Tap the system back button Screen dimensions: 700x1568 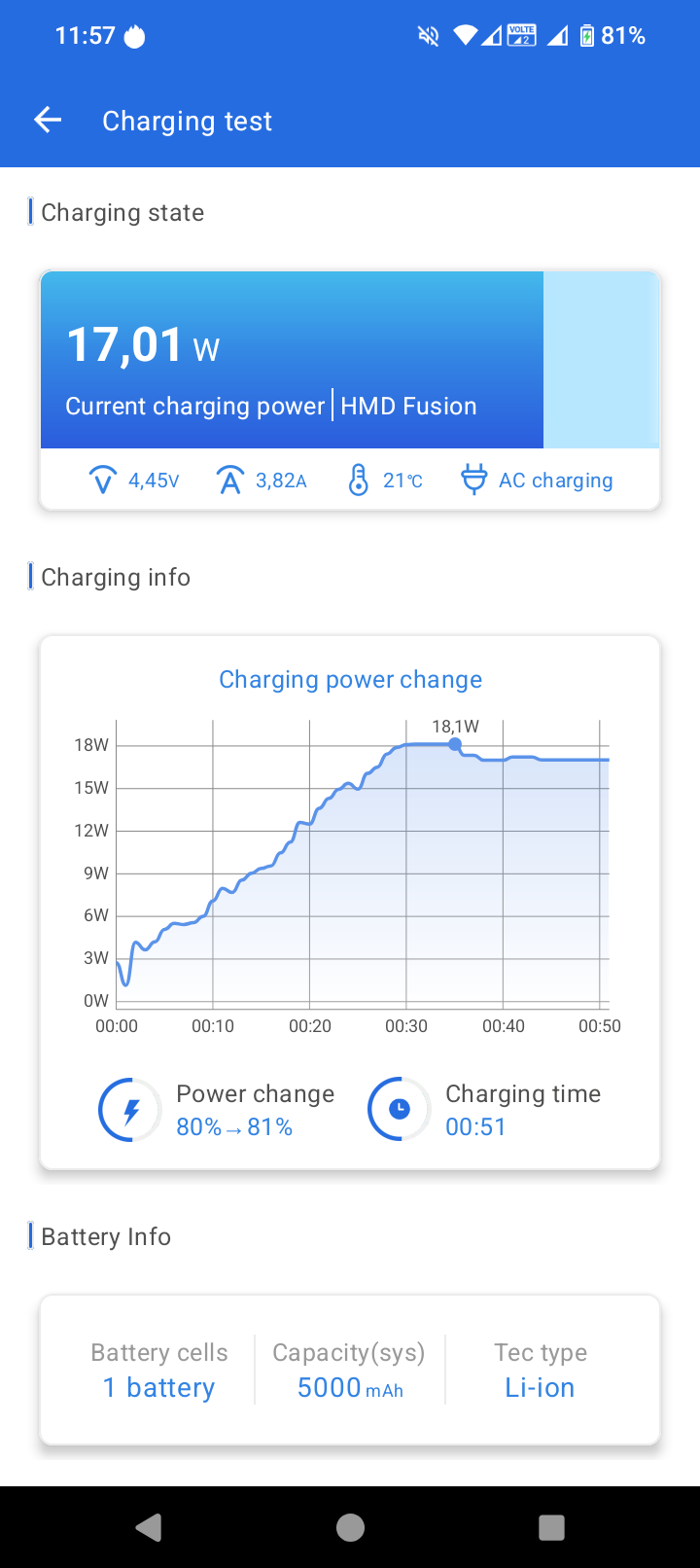[x=149, y=1527]
